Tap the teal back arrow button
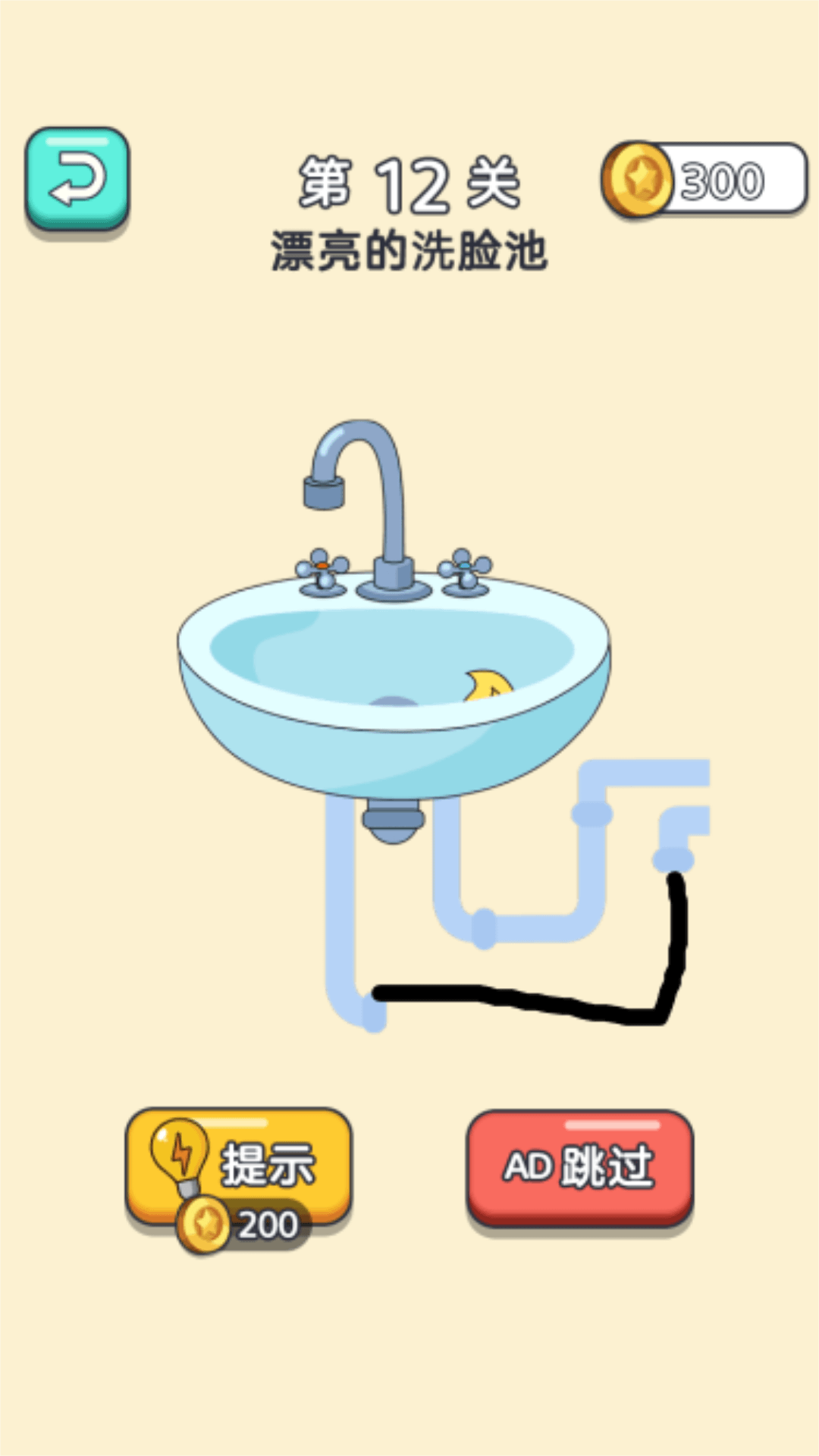Image resolution: width=819 pixels, height=1456 pixels. click(x=77, y=179)
